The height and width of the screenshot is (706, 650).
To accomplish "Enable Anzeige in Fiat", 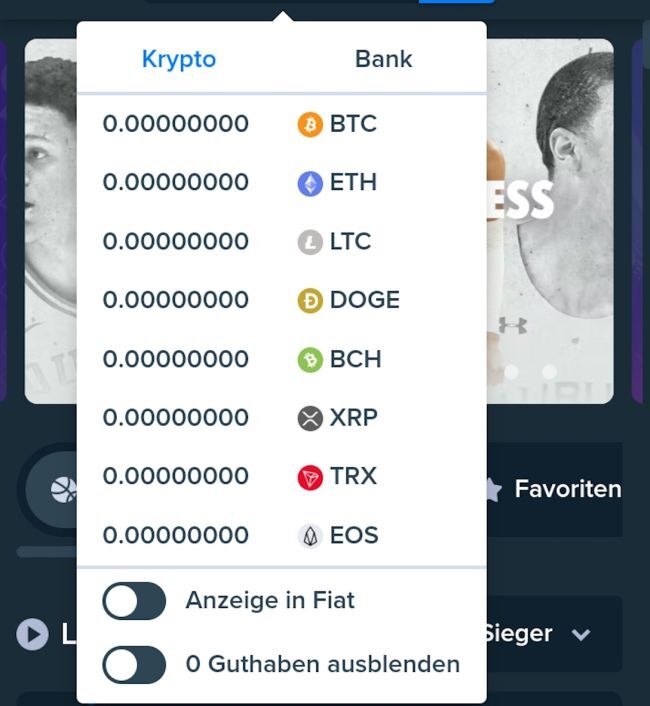I will (x=134, y=601).
